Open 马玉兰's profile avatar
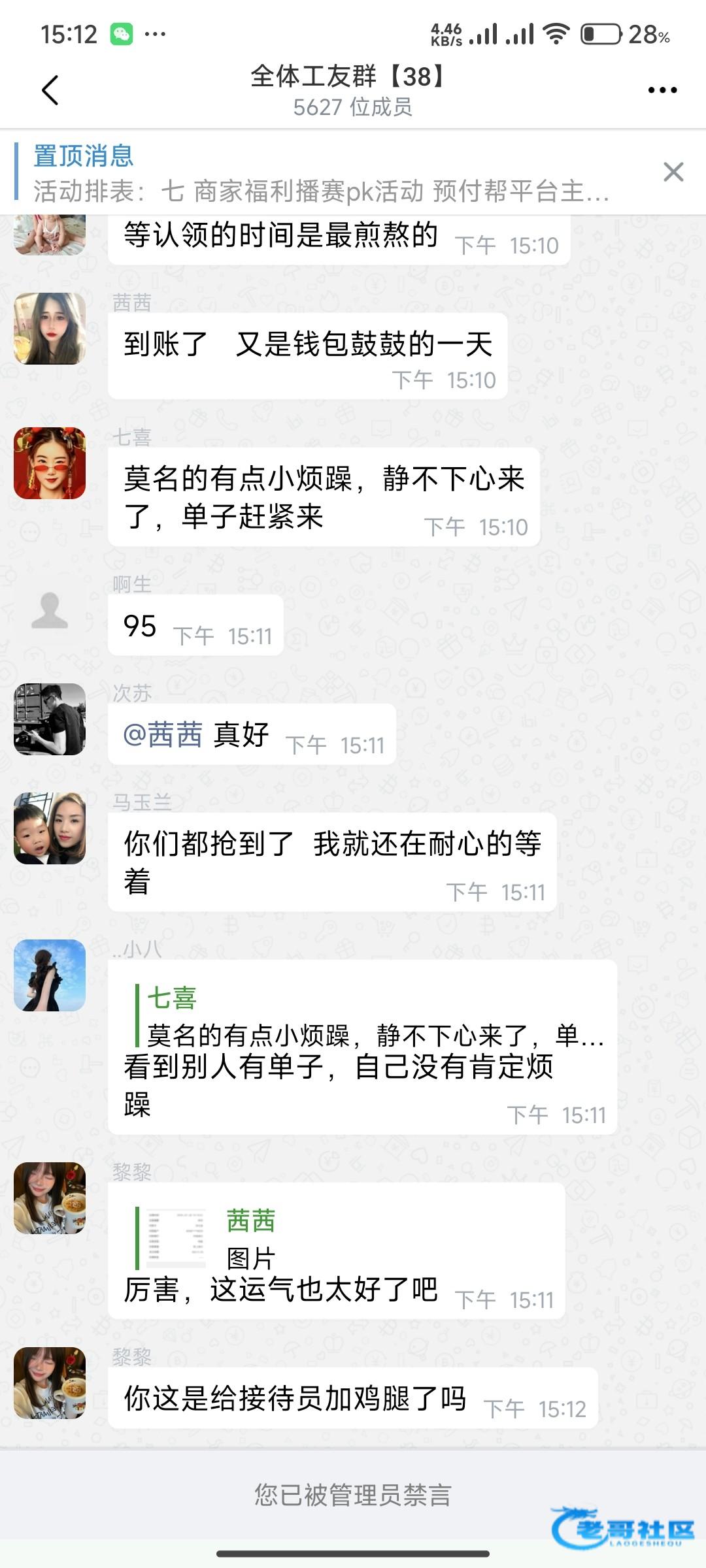 50,828
